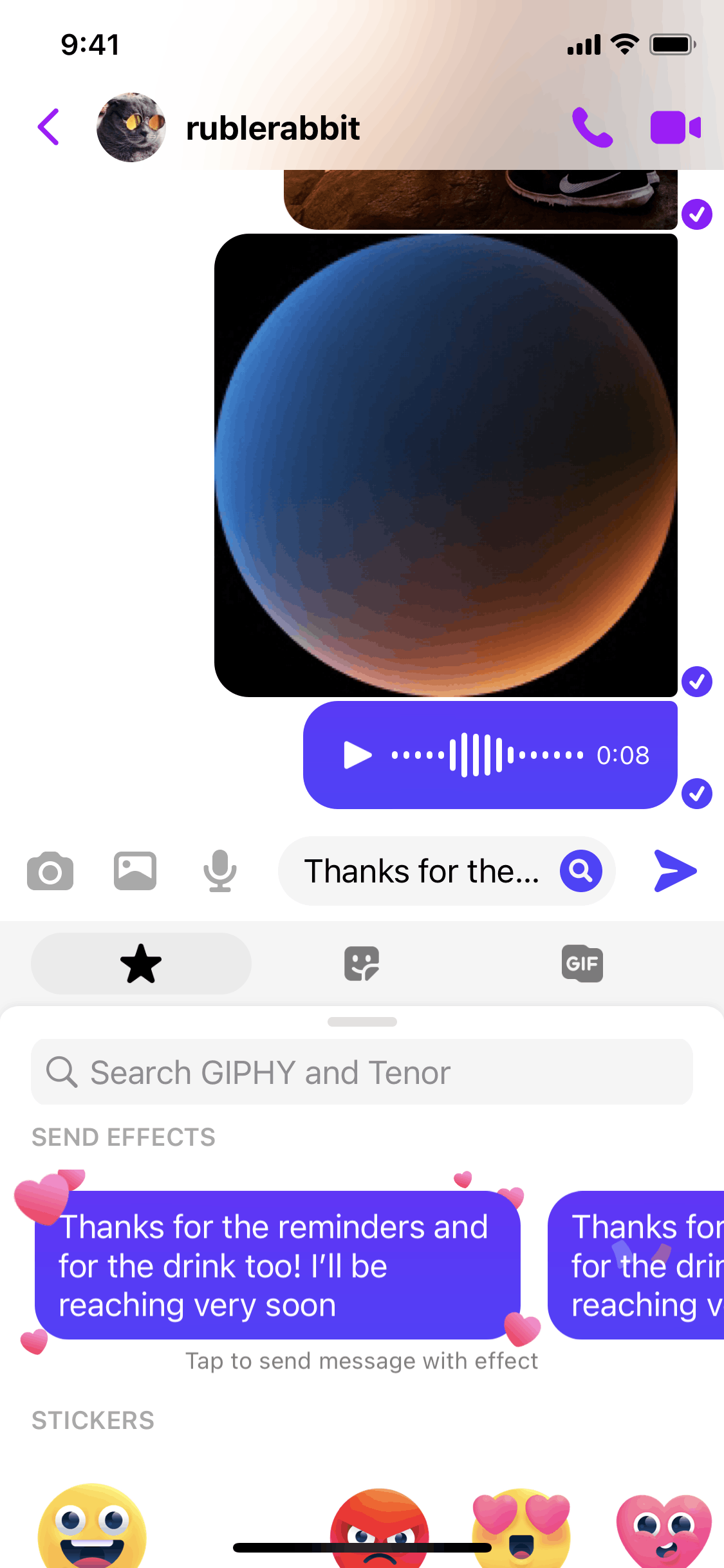The width and height of the screenshot is (724, 1568).
Task: Tap the confetti effect message preview
Action: coord(644,1265)
